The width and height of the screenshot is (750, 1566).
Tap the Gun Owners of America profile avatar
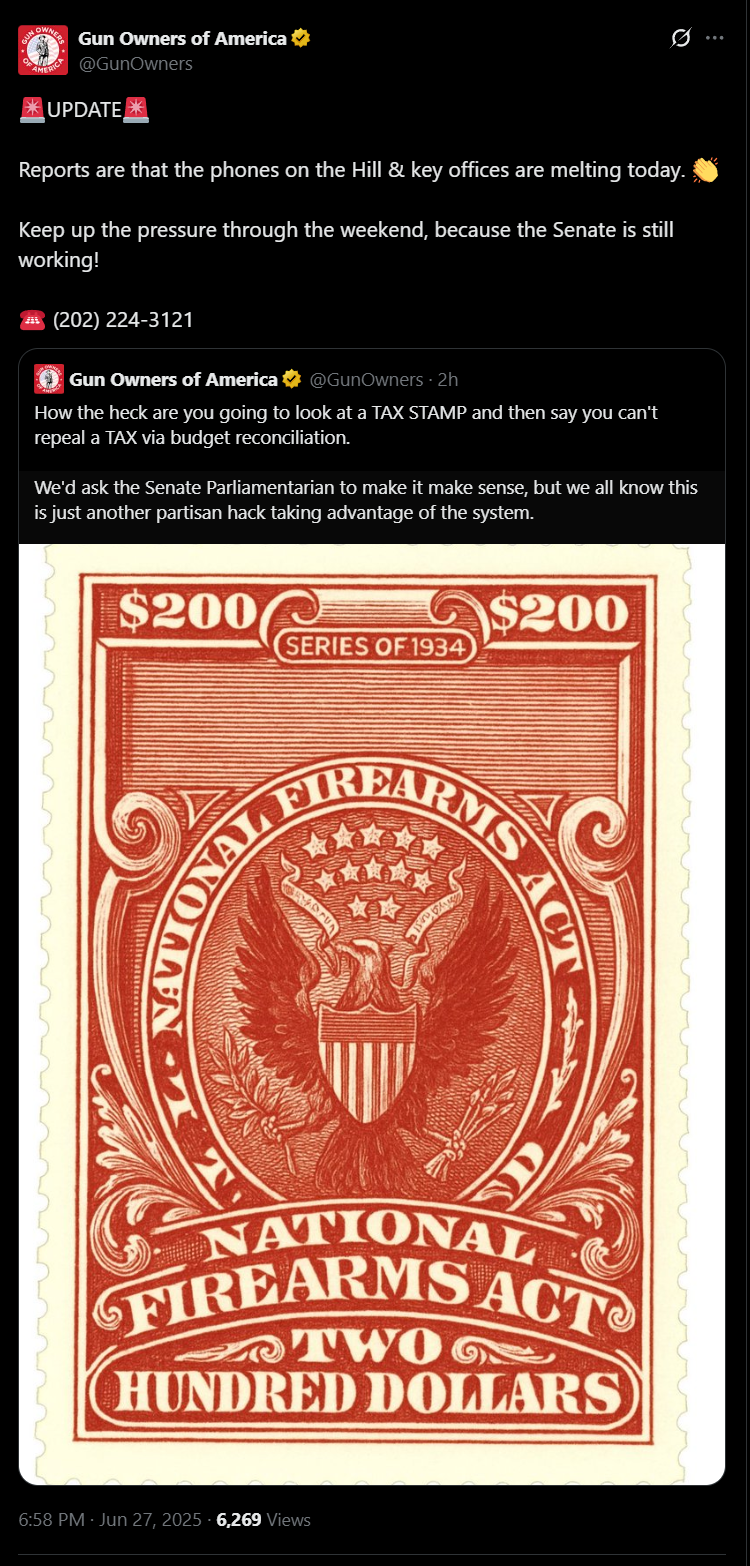pyautogui.click(x=43, y=50)
